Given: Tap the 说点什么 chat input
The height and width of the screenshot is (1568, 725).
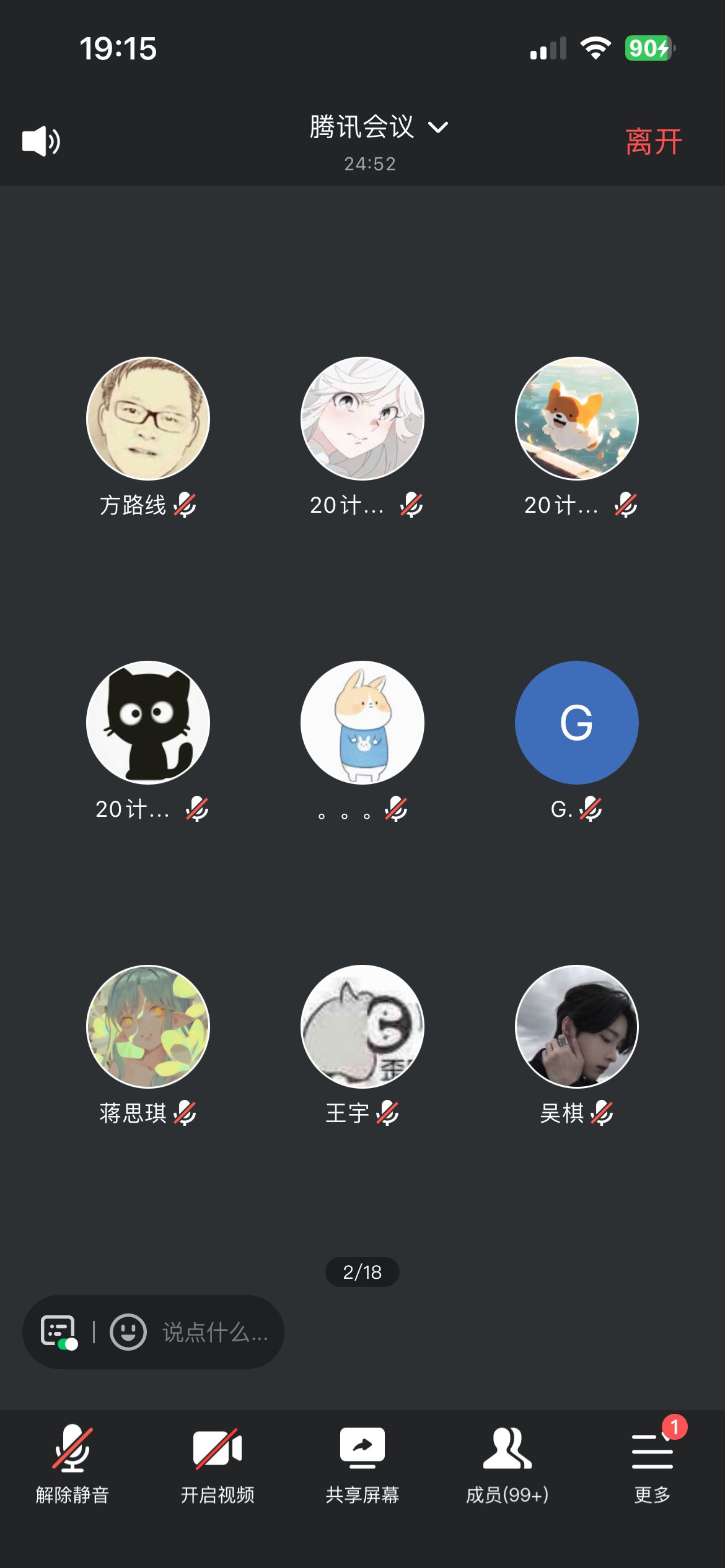Looking at the screenshot, I should pyautogui.click(x=214, y=1332).
